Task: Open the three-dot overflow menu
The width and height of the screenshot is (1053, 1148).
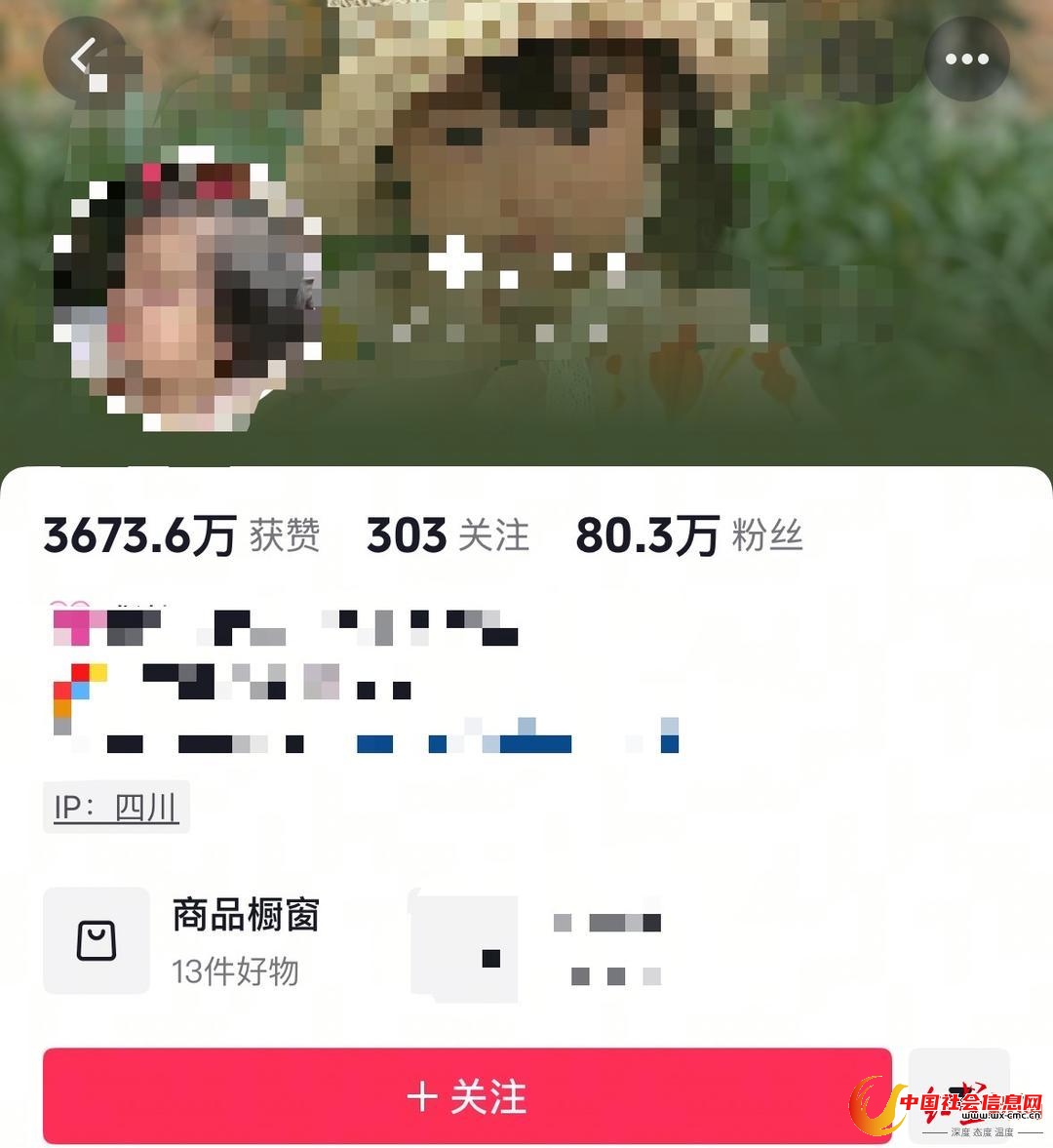Action: click(x=966, y=59)
